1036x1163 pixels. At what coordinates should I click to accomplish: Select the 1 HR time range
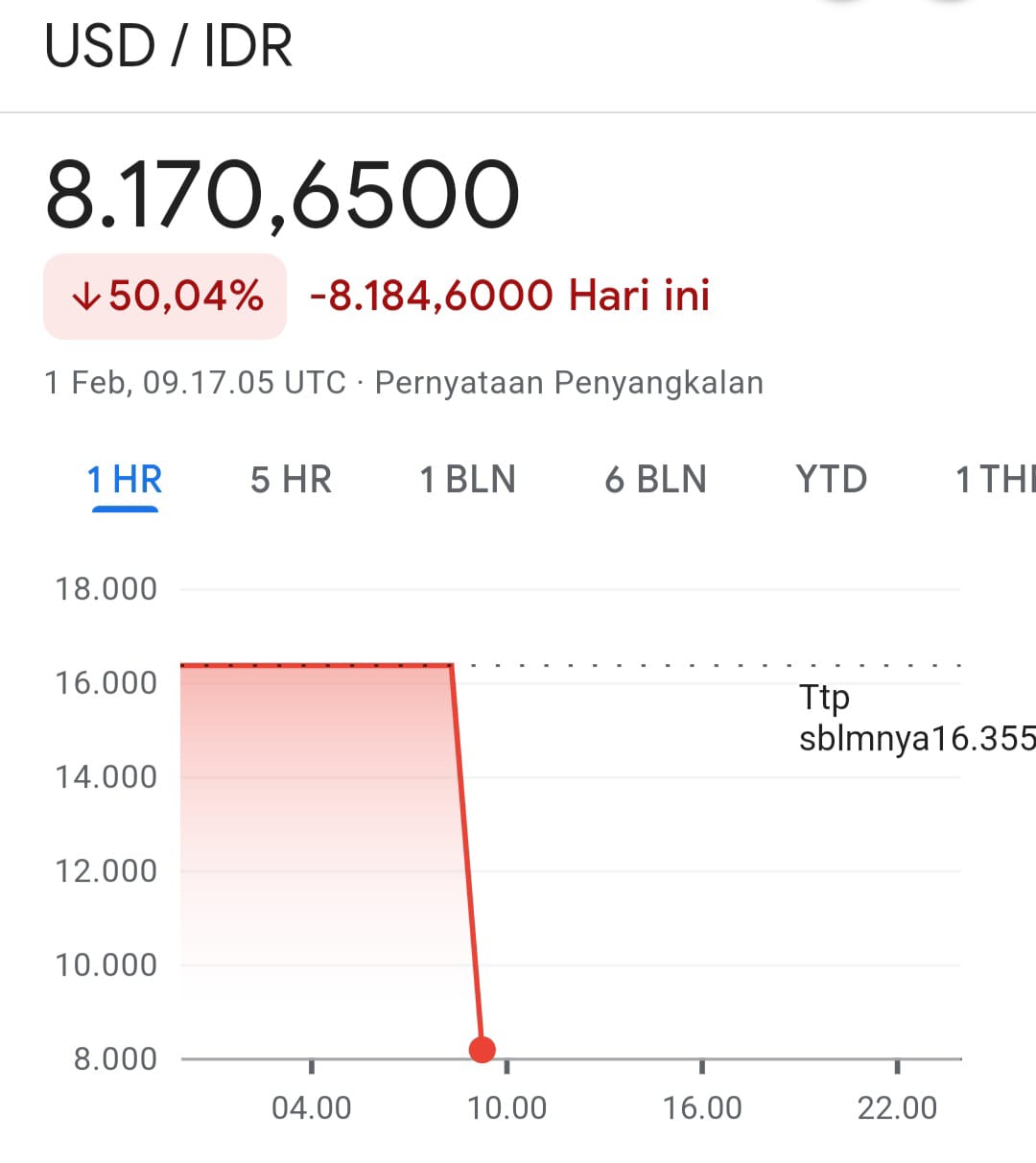125,479
